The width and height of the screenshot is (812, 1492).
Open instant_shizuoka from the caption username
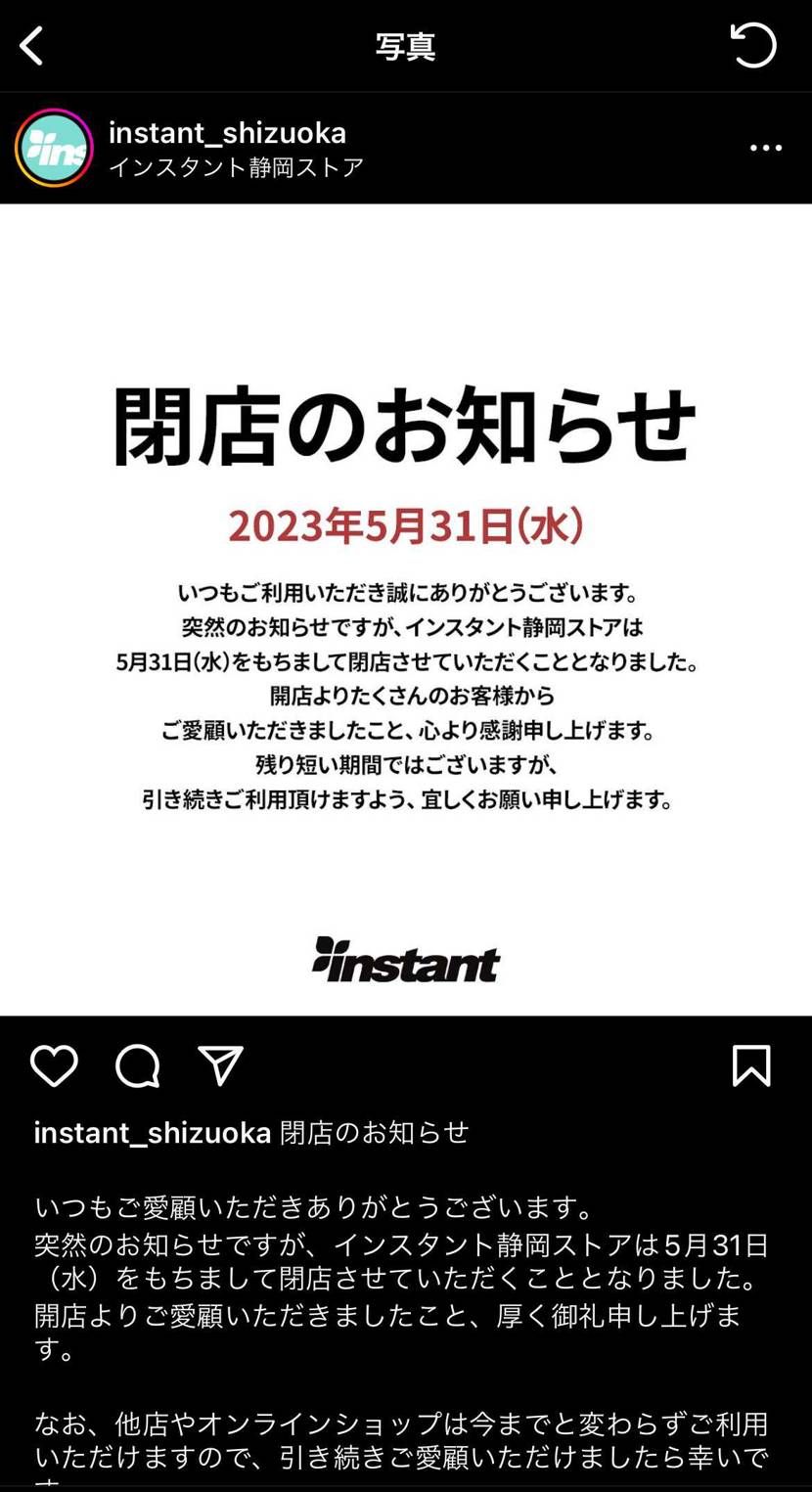153,1132
